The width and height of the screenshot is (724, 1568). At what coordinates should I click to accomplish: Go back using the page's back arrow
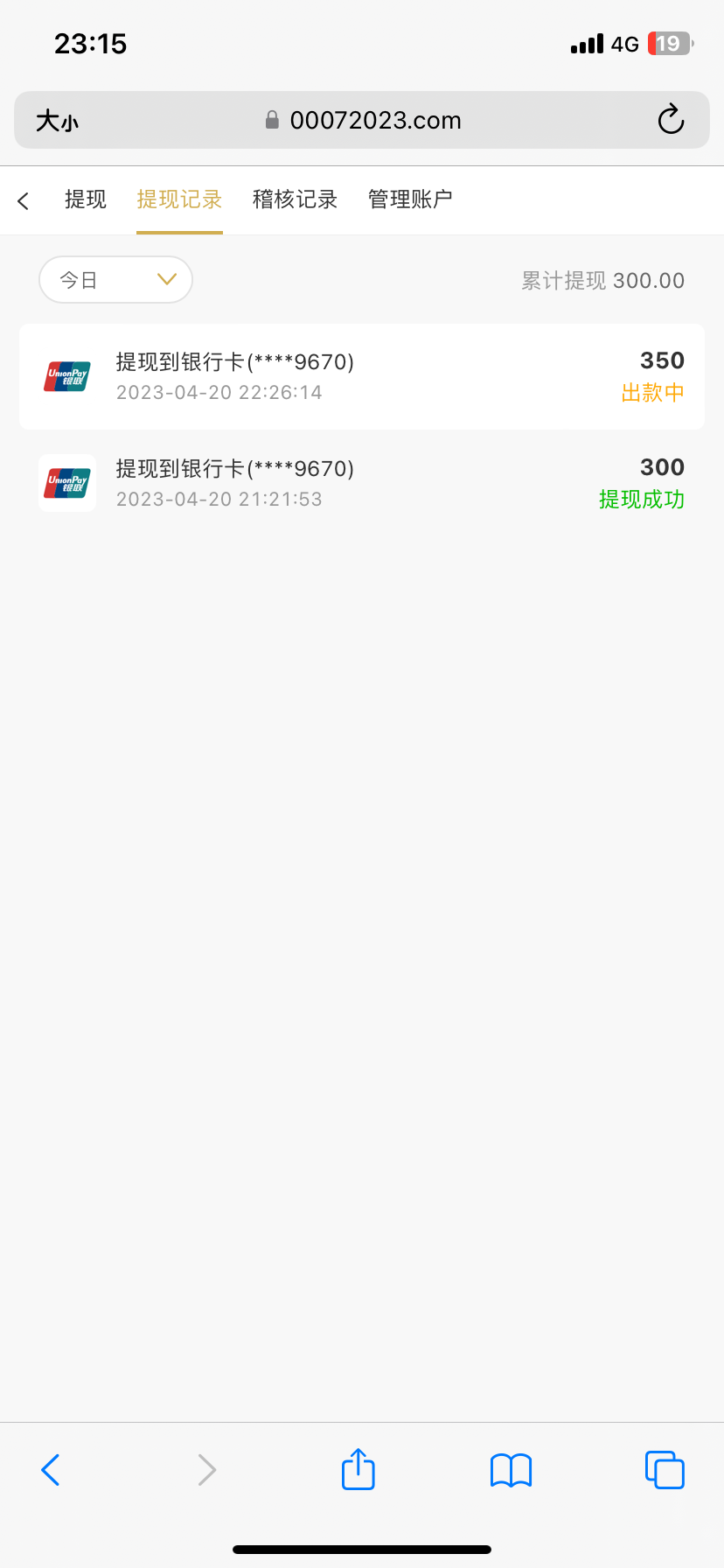tap(24, 200)
